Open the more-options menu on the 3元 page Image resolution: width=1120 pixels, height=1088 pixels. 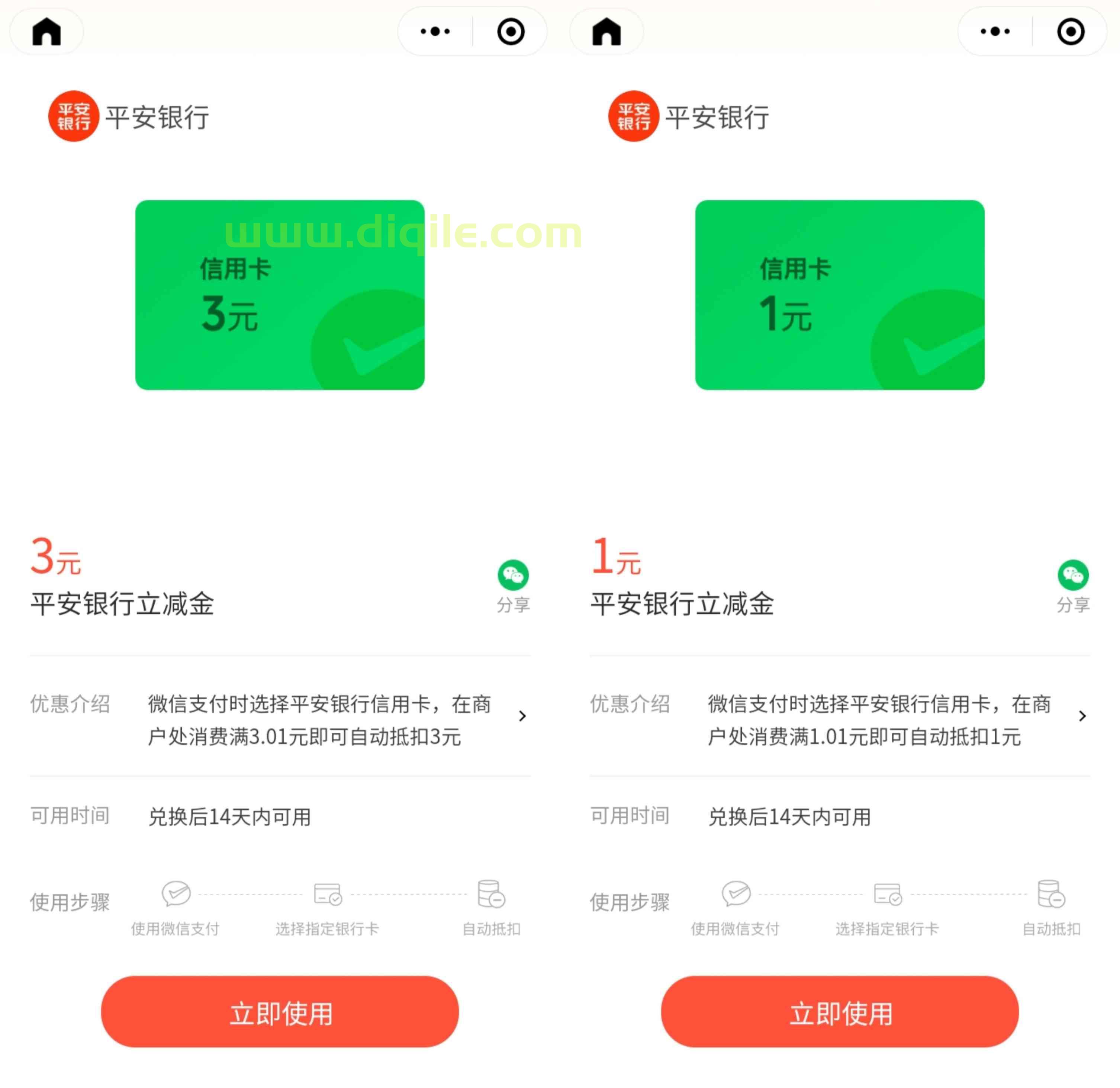[435, 32]
